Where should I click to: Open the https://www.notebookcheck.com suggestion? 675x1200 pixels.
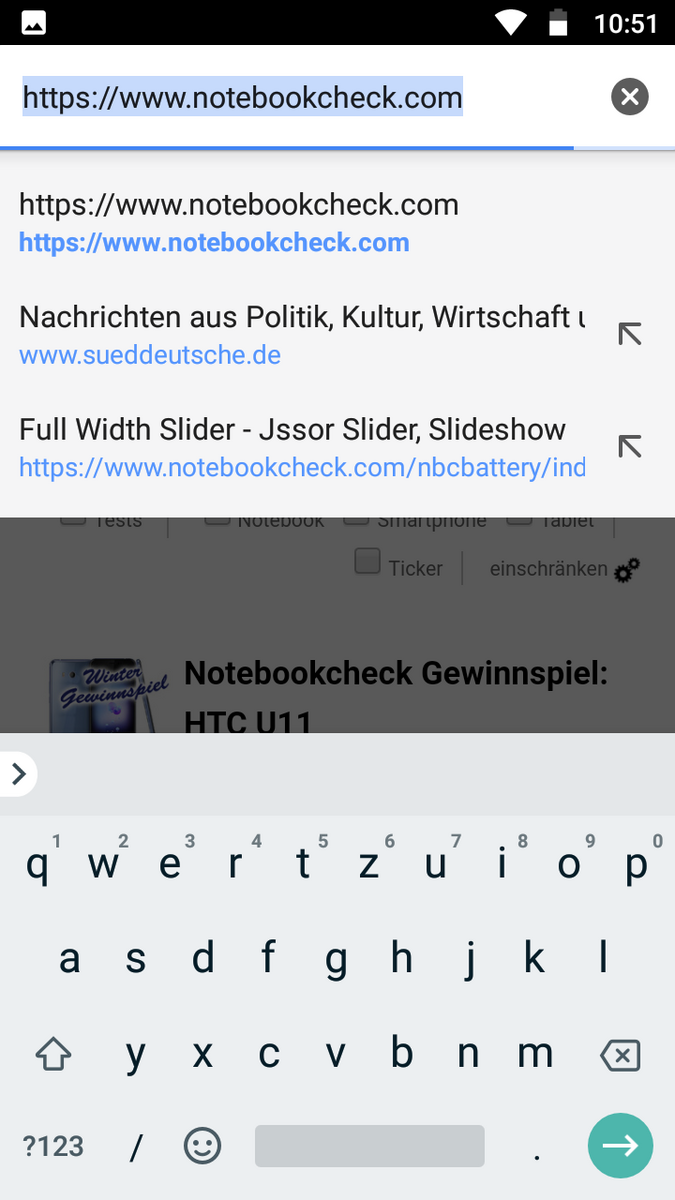point(238,223)
